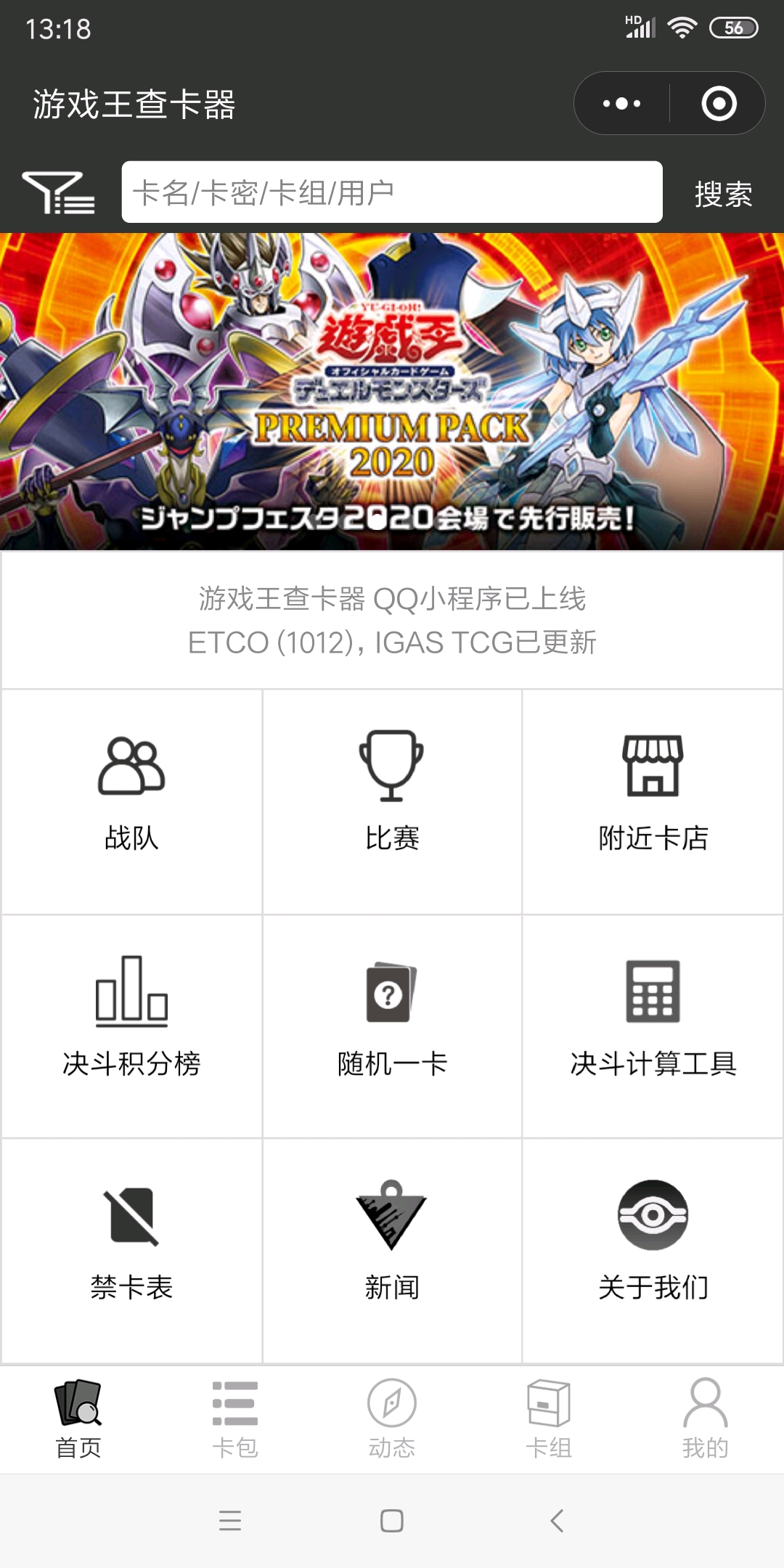View the 决斗积分榜 ranking
This screenshot has width=784, height=1568.
131,1020
